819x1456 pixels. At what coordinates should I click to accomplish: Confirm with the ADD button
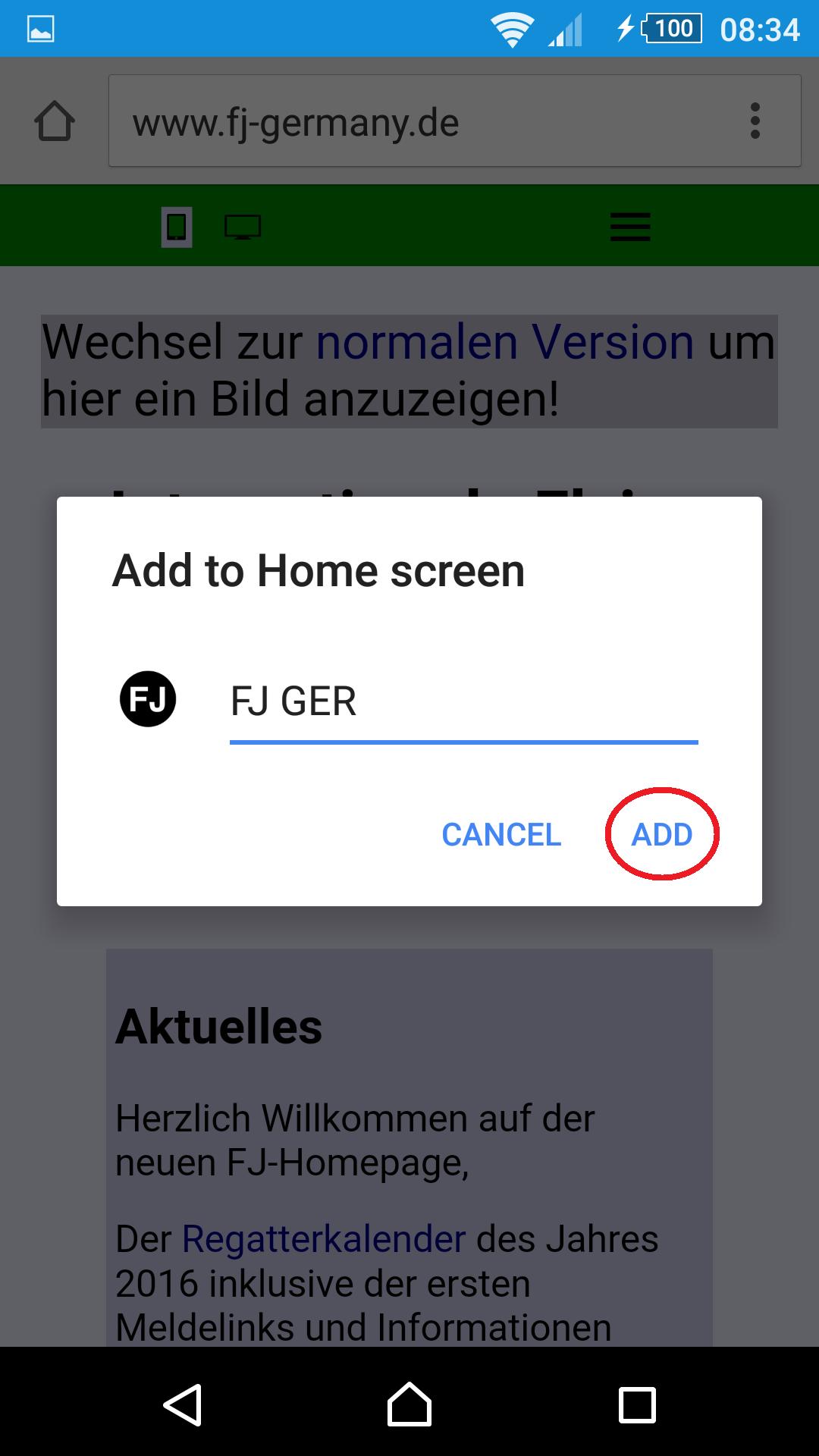(x=662, y=835)
